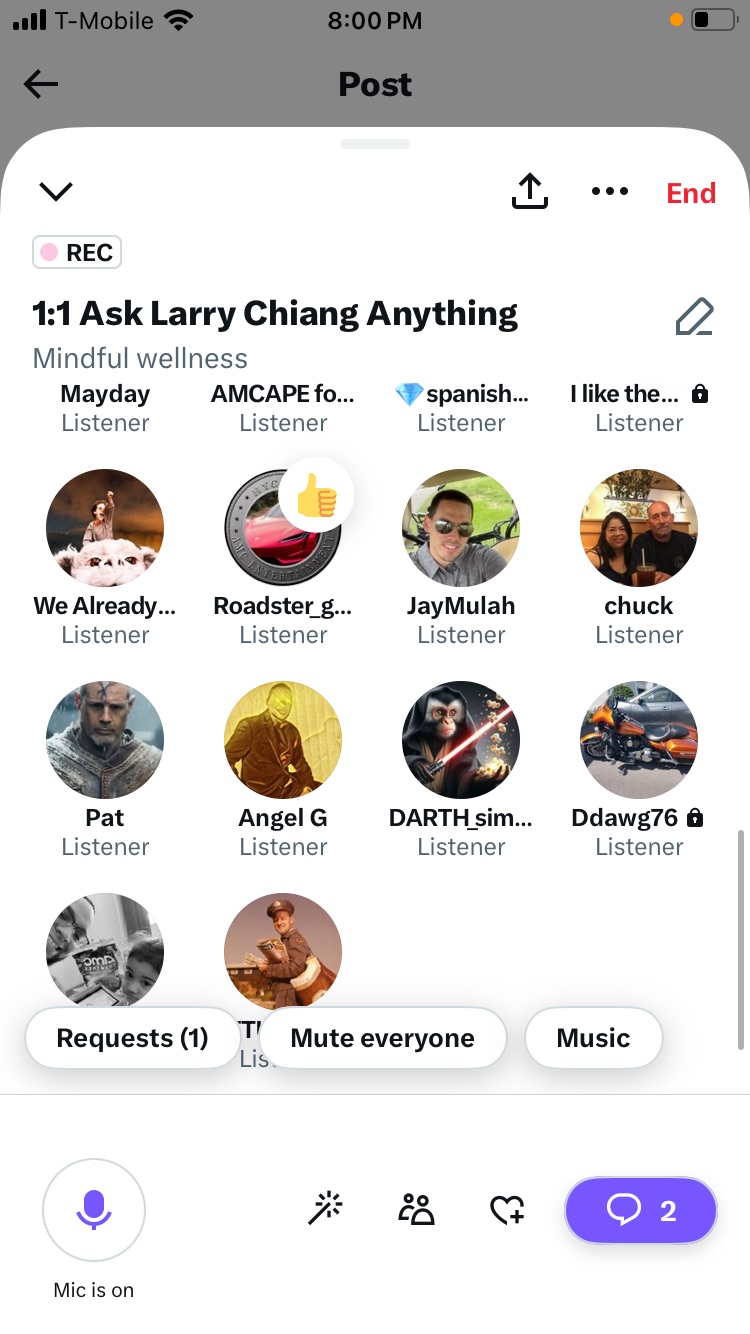This screenshot has height=1334, width=750.
Task: Open Angel G's profile
Action: (x=283, y=740)
